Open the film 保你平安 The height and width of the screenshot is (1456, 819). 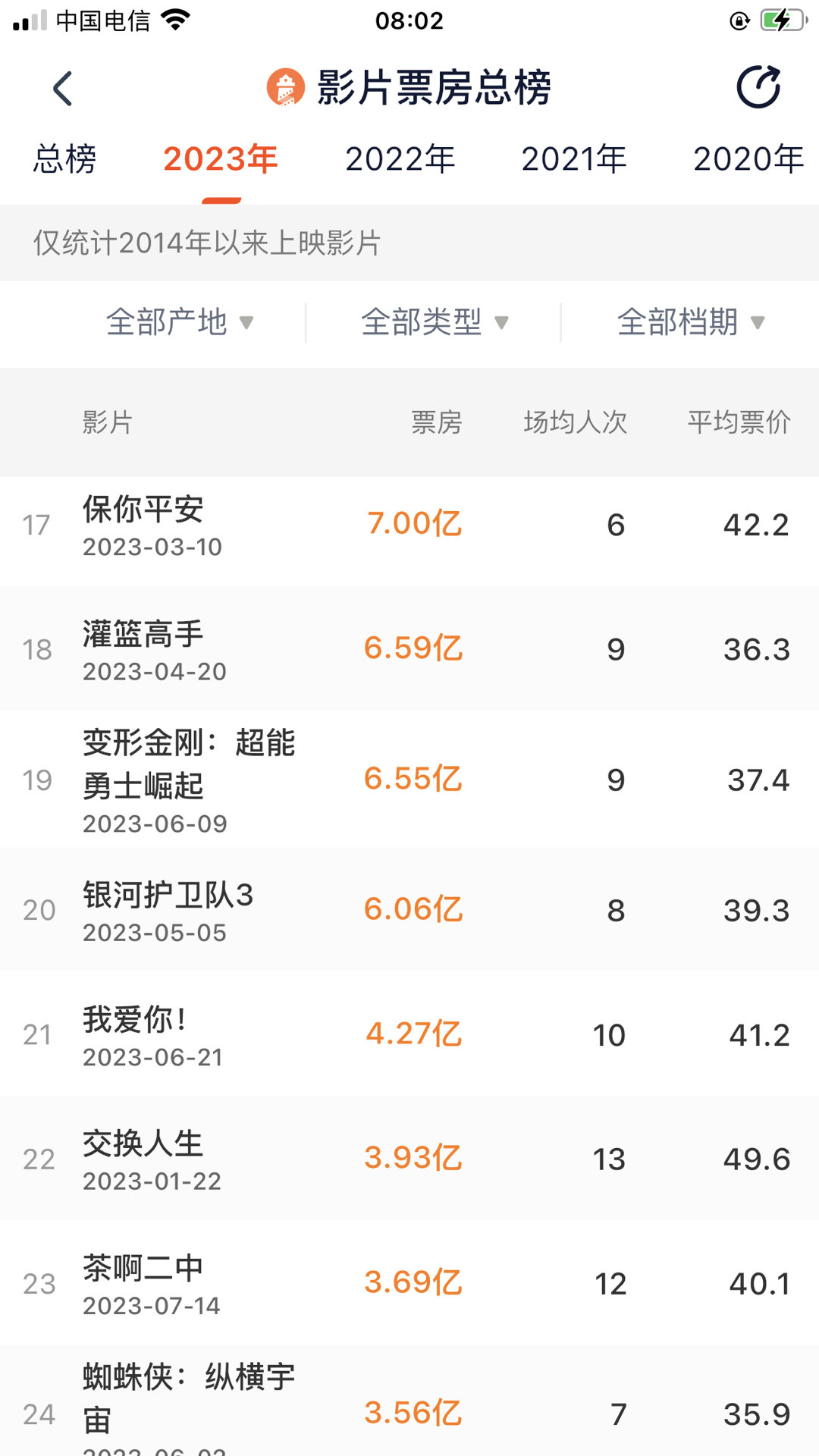[409, 525]
